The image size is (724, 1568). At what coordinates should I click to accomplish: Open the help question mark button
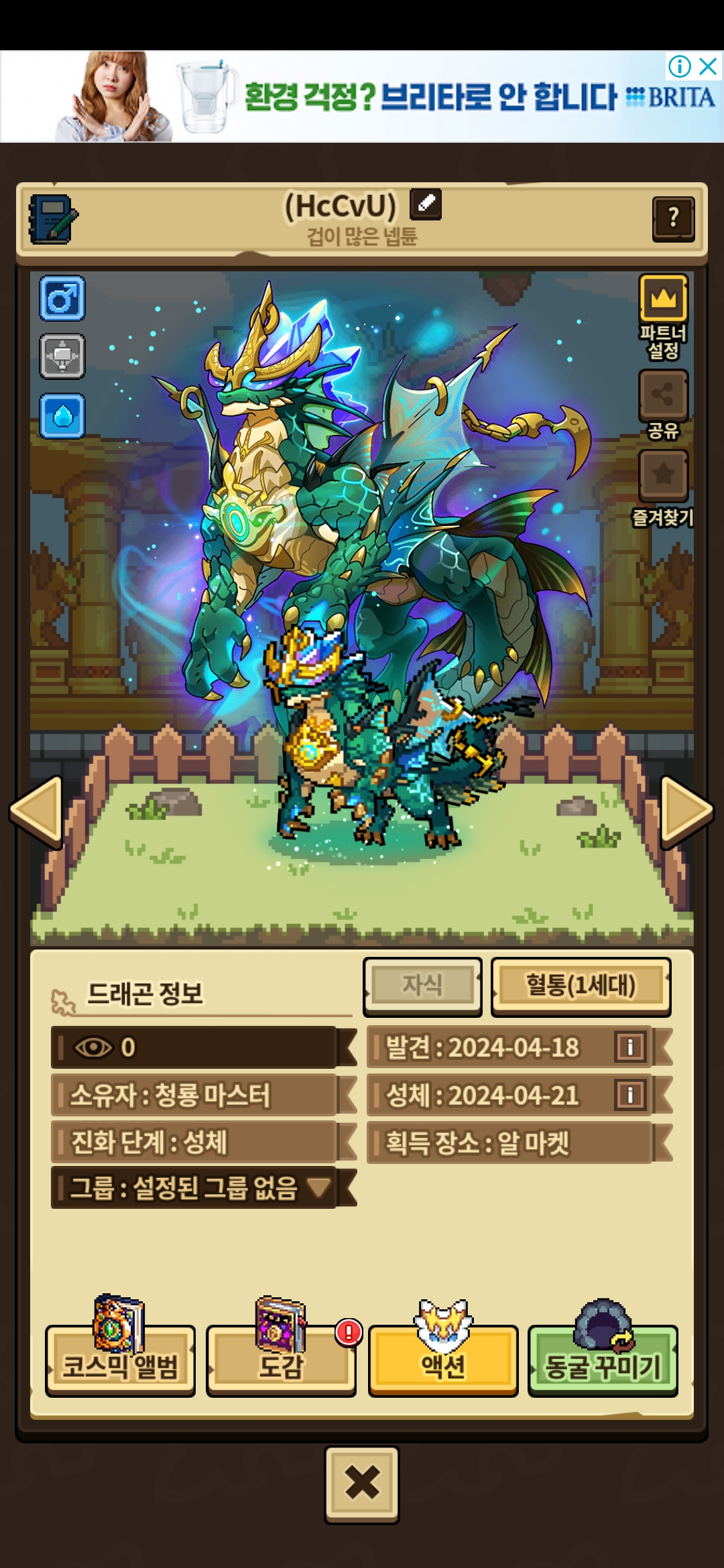coord(673,218)
